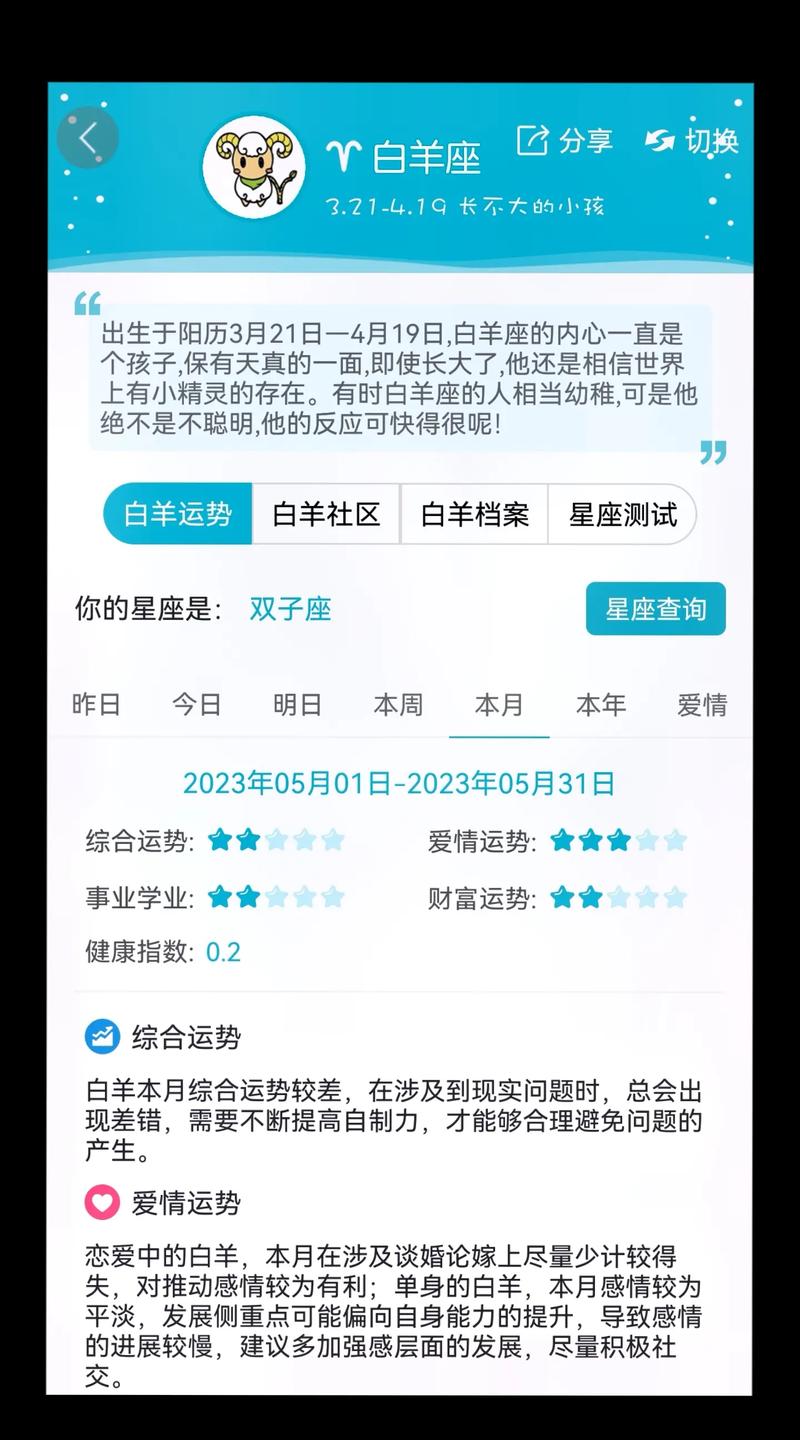Tap 切换 to switch zodiac sign
Viewport: 800px width, 1440px height.
(692, 140)
